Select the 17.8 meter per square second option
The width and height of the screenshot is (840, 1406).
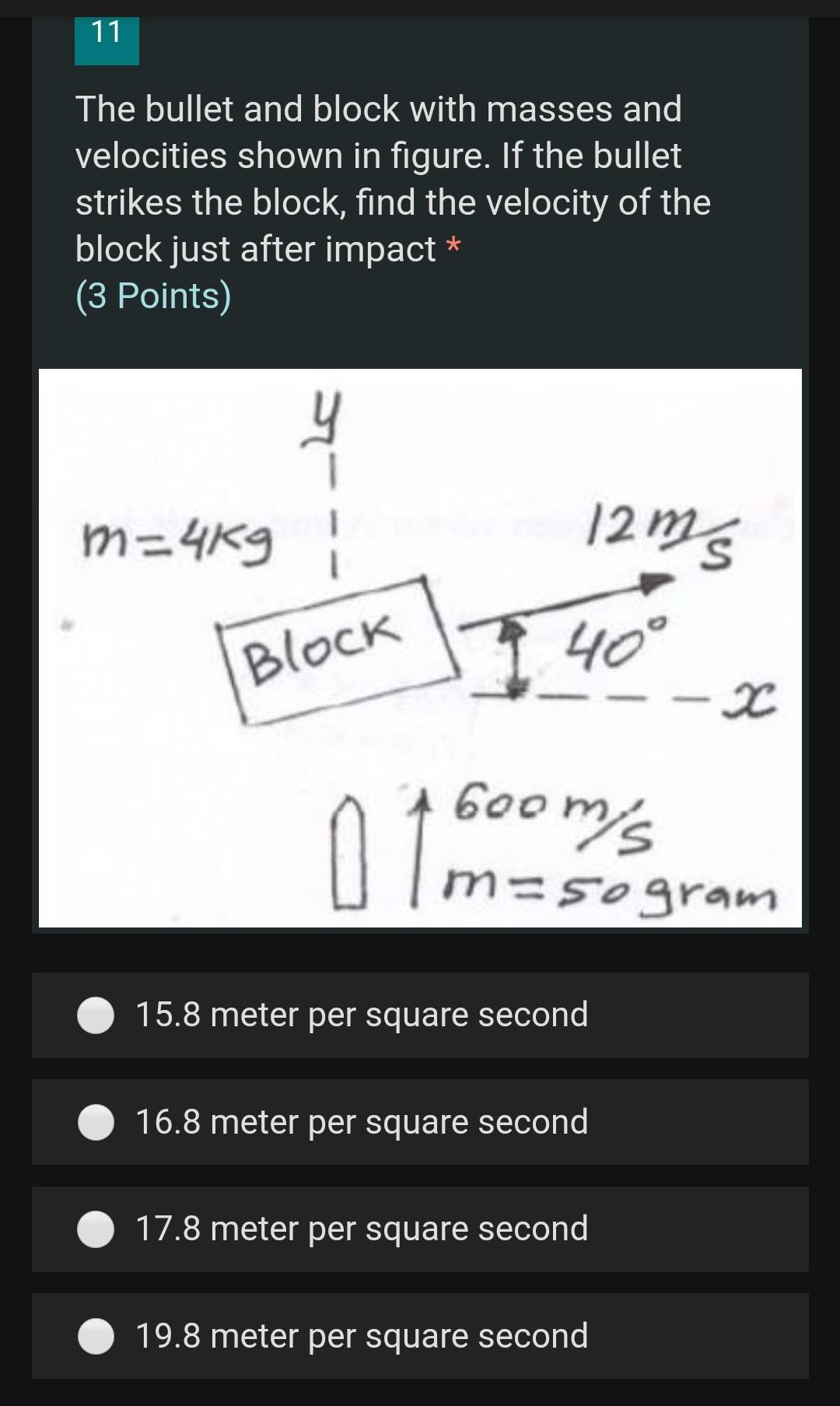tap(95, 1229)
